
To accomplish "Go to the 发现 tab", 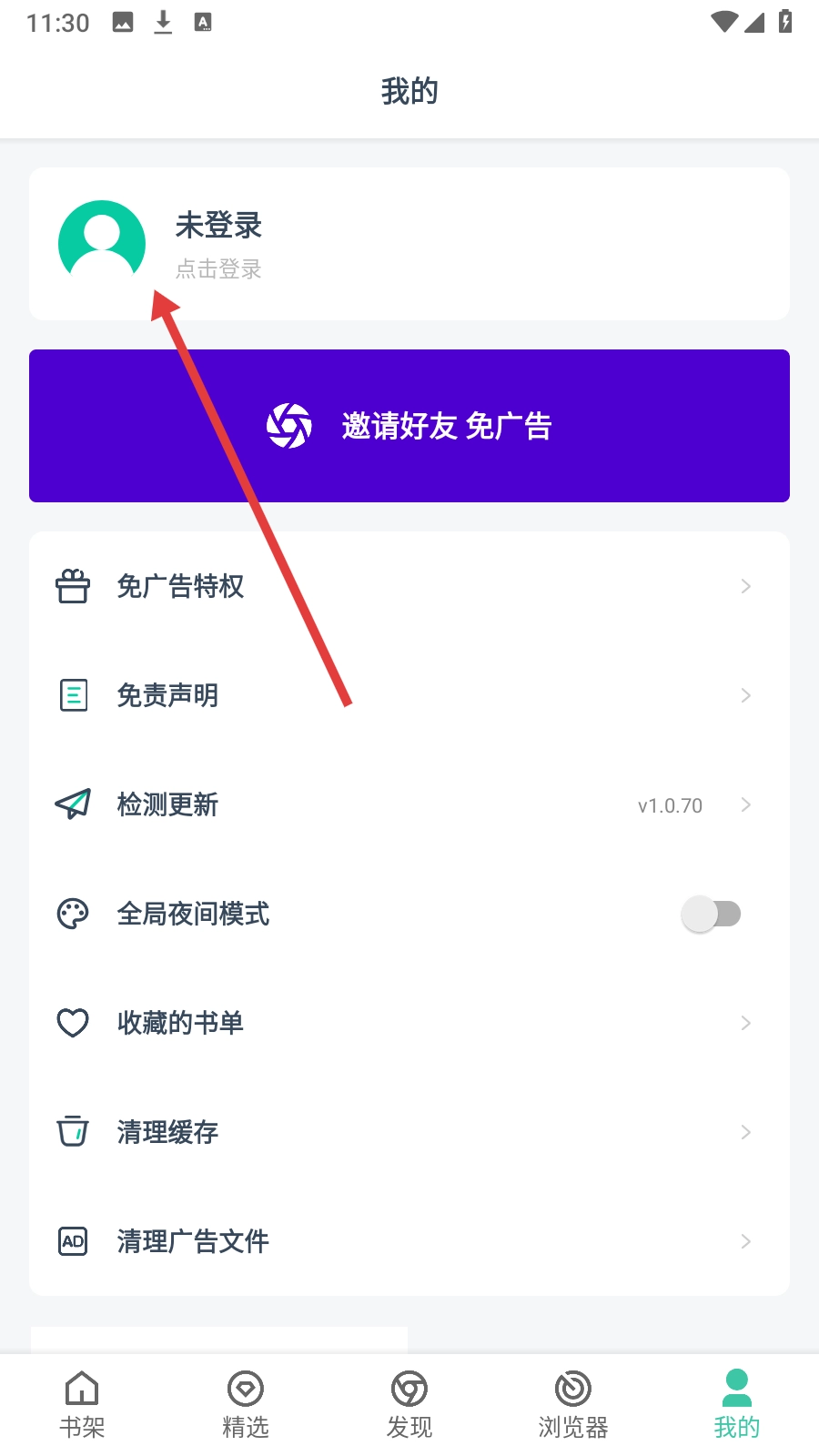I will pos(409,1405).
